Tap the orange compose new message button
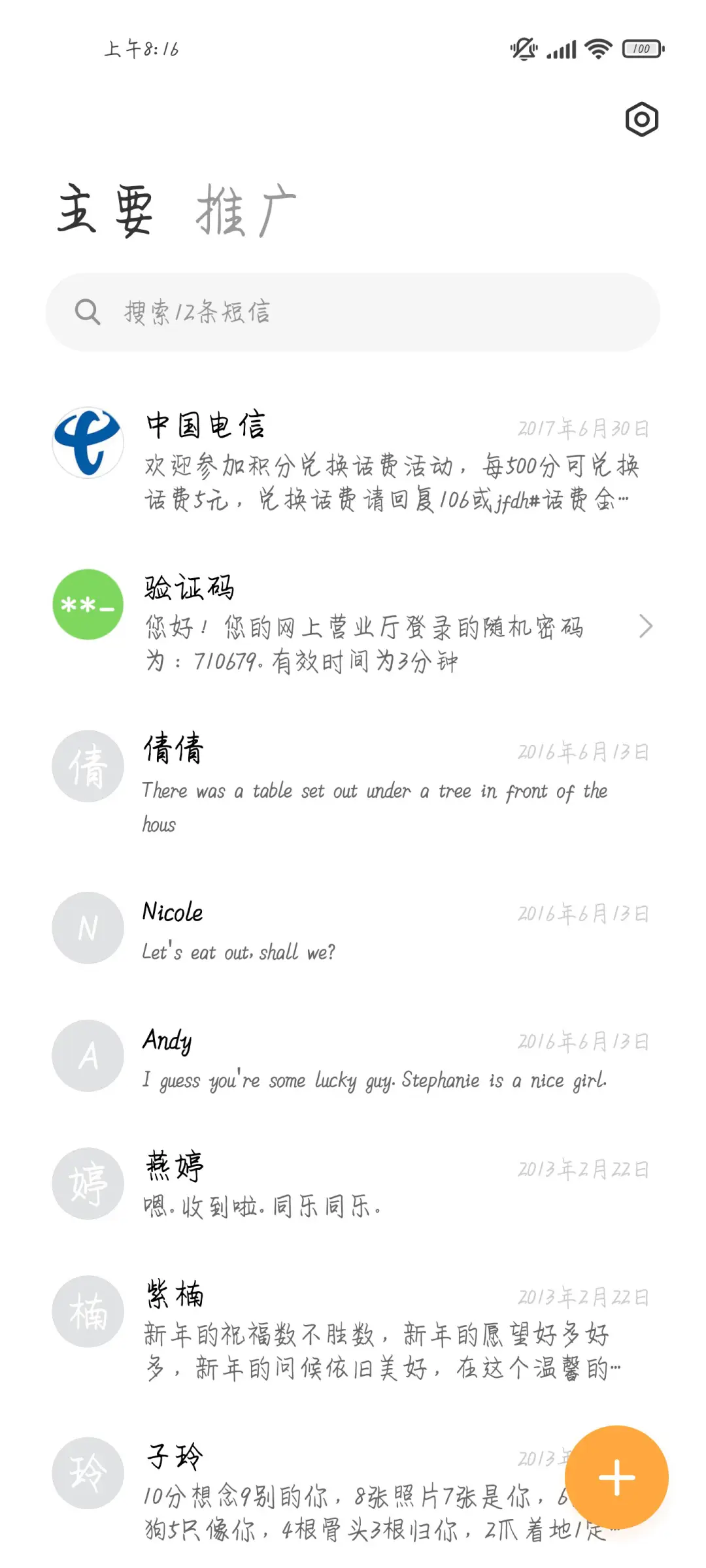 [617, 1478]
